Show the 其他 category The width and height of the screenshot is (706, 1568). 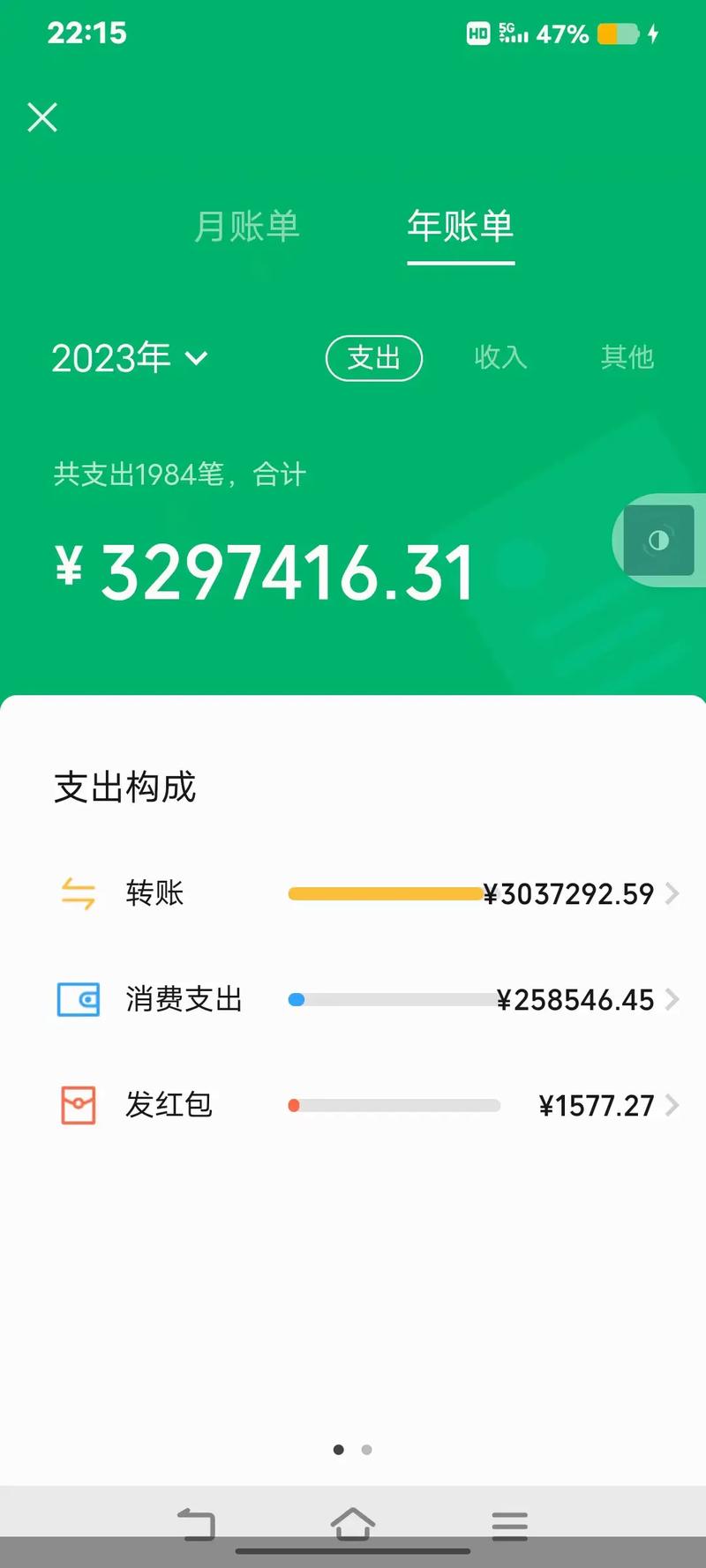click(x=627, y=357)
